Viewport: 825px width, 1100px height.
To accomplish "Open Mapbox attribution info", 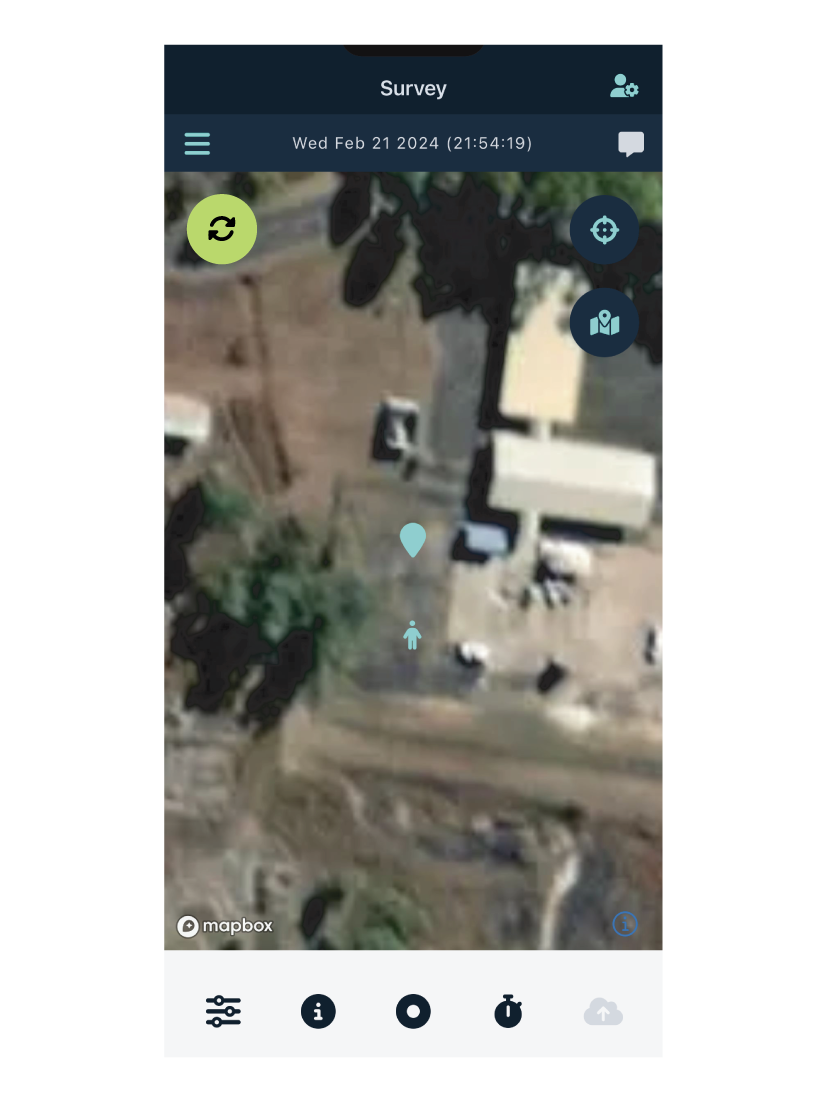I will coord(625,924).
